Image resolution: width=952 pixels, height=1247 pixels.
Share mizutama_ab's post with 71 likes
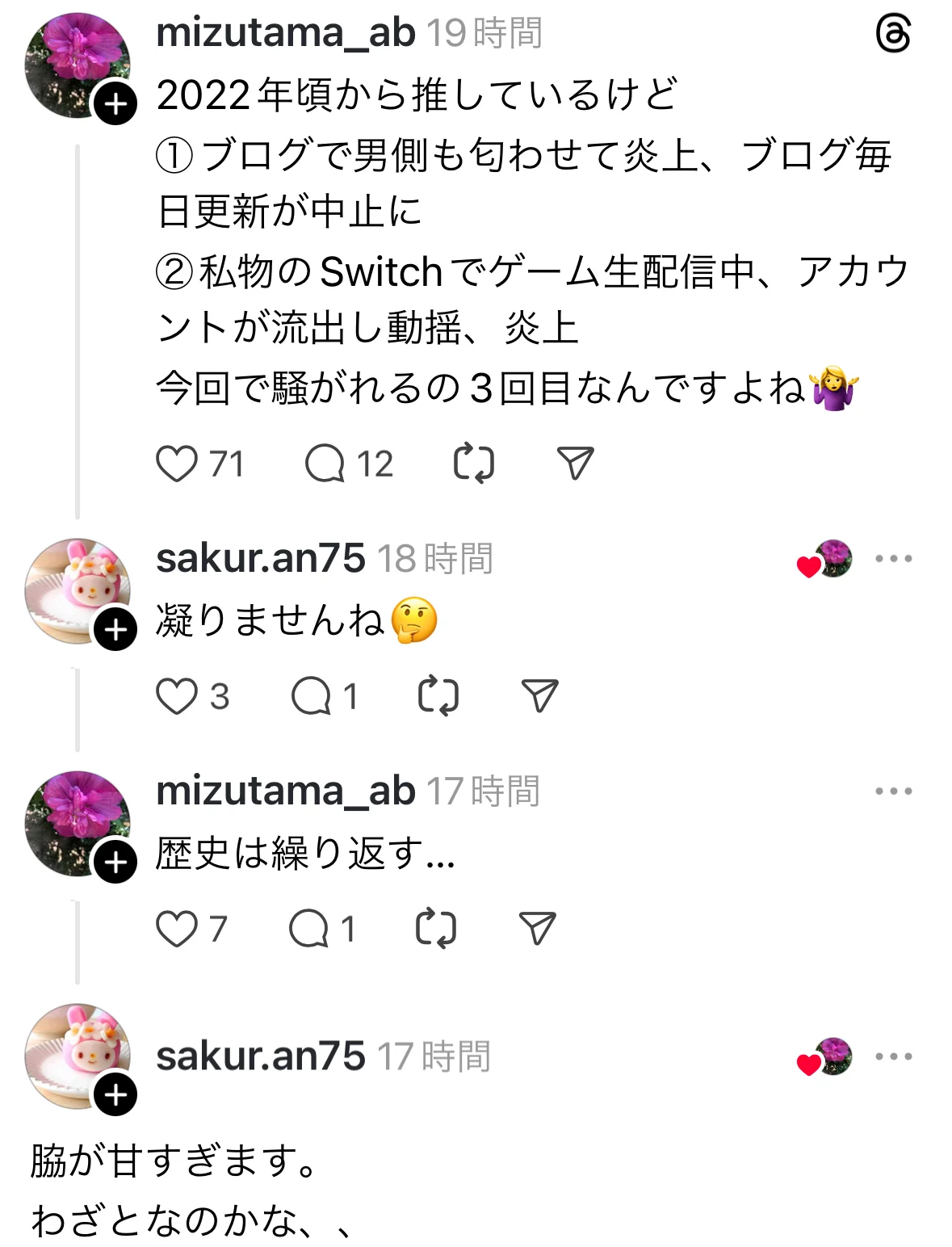[x=576, y=464]
